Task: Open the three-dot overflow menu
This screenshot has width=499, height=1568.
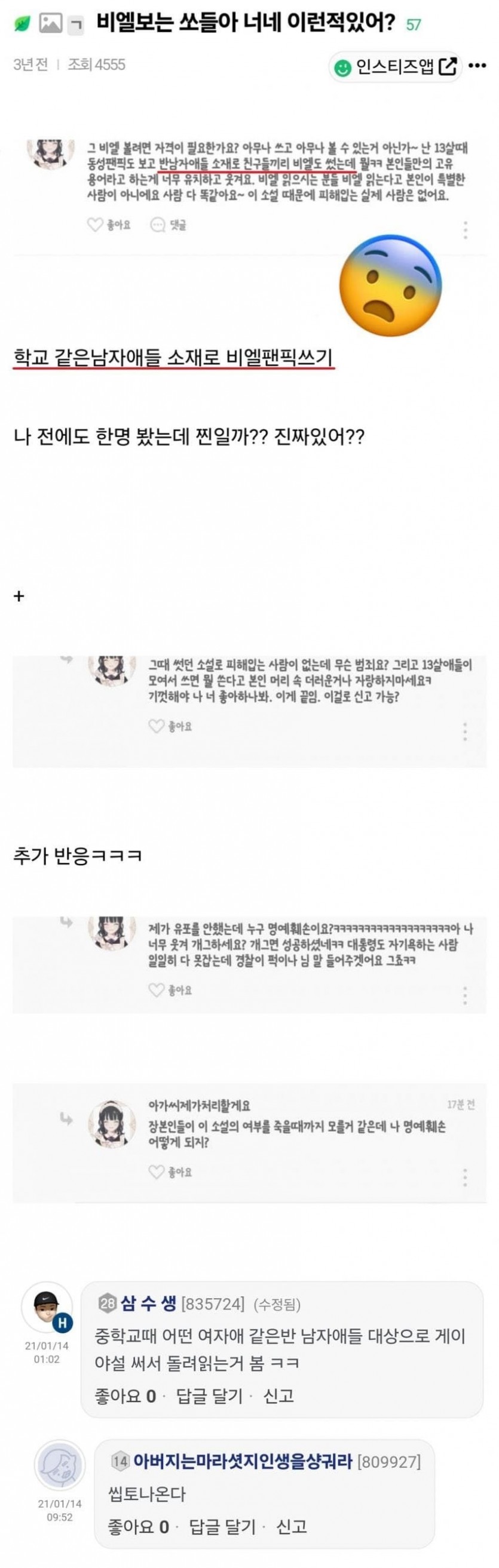Action: [x=477, y=66]
